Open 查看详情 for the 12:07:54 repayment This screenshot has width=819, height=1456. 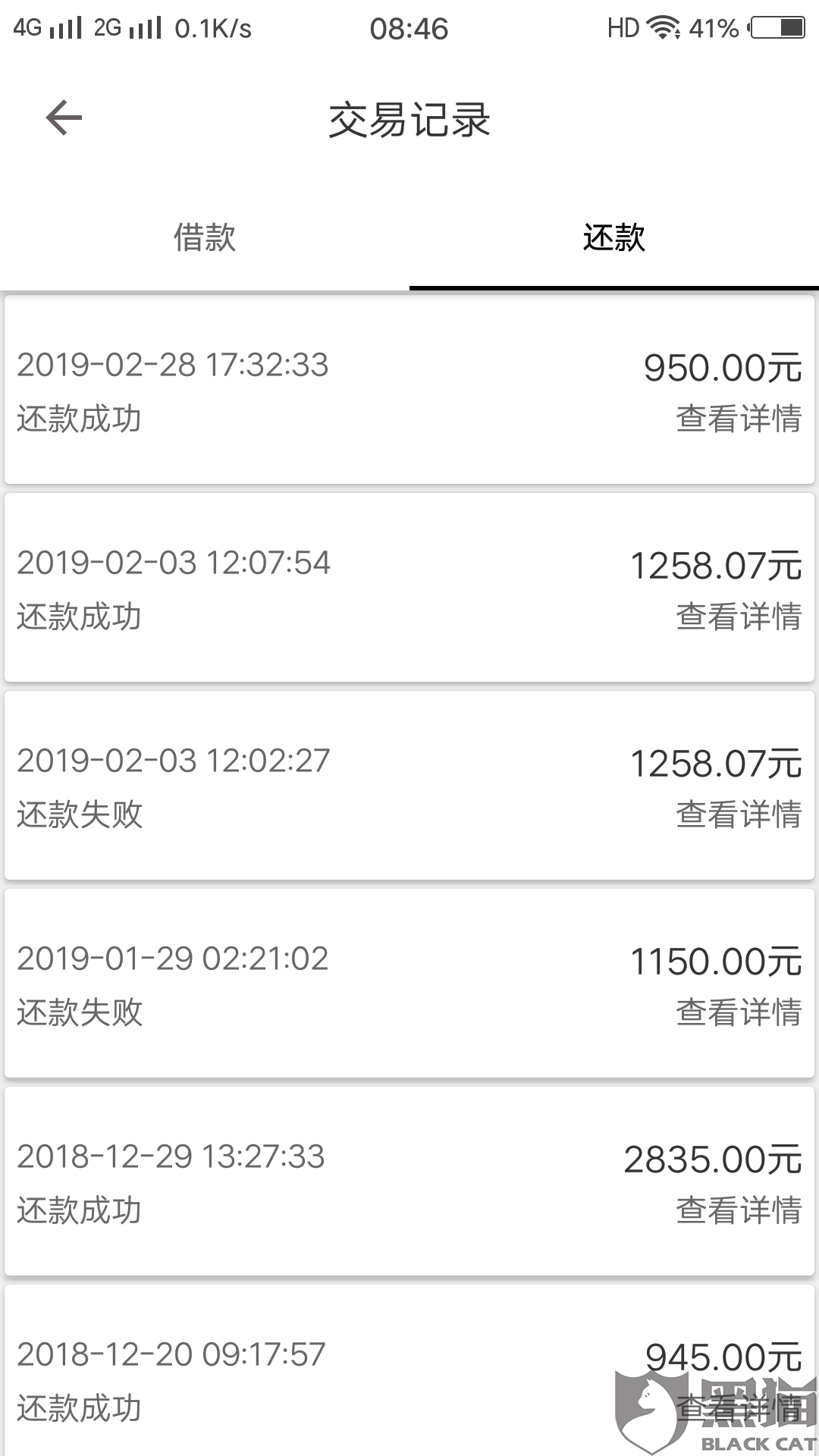(x=738, y=617)
